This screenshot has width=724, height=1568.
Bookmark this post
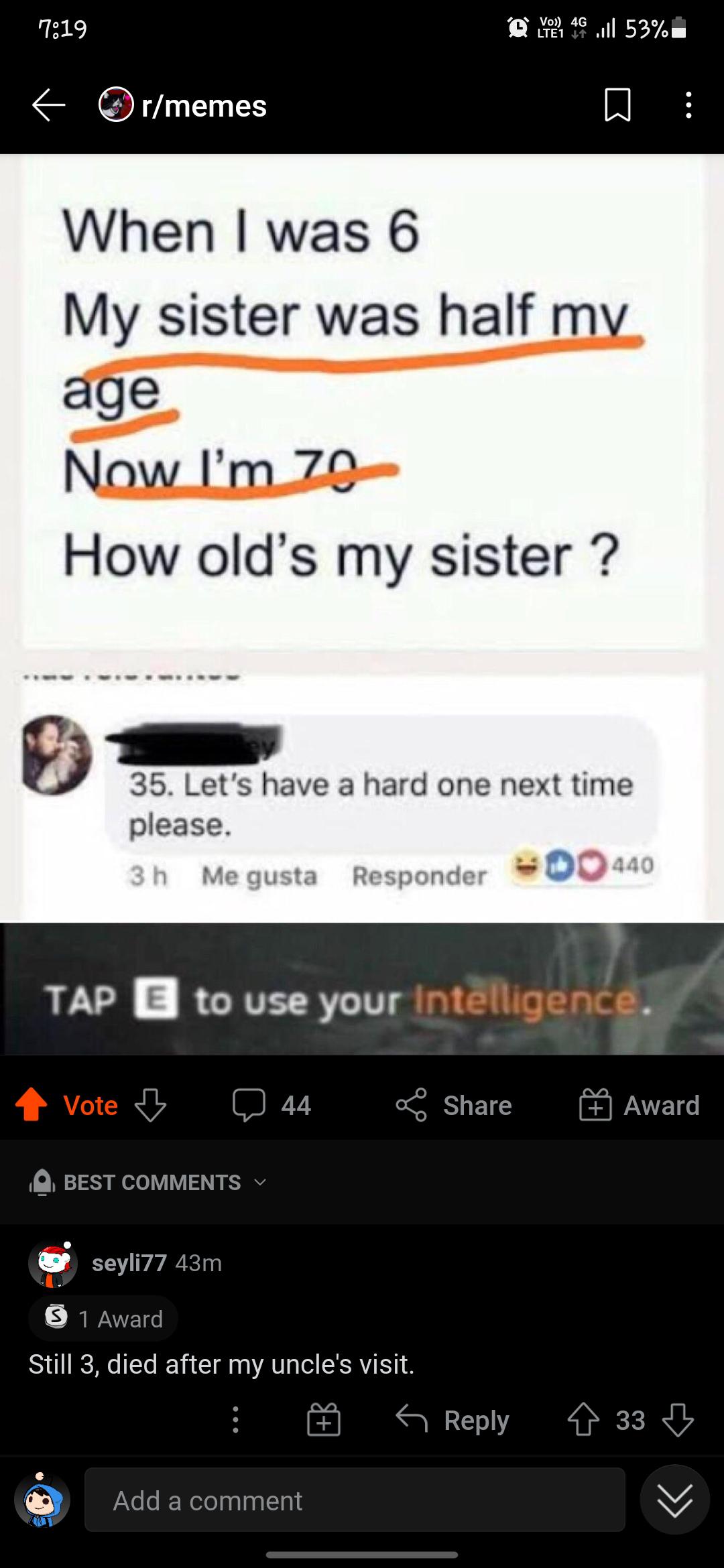[x=617, y=105]
